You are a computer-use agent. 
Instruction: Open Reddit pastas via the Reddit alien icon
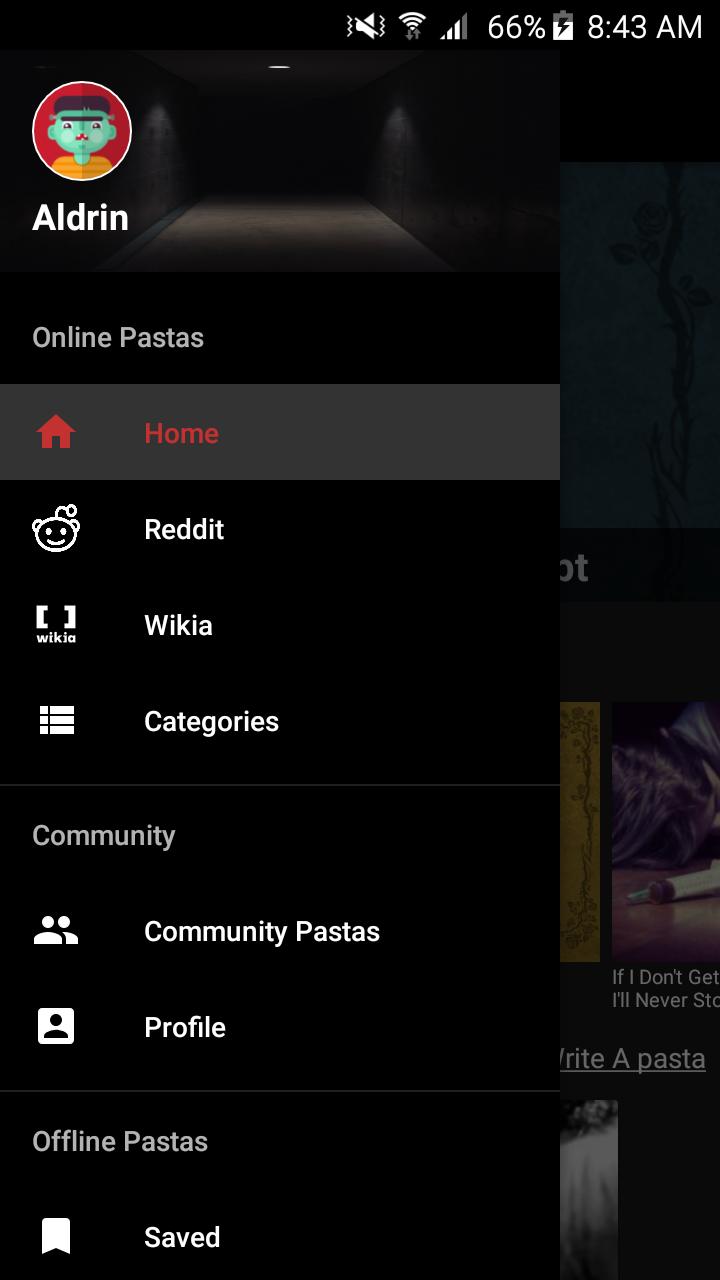tap(55, 529)
